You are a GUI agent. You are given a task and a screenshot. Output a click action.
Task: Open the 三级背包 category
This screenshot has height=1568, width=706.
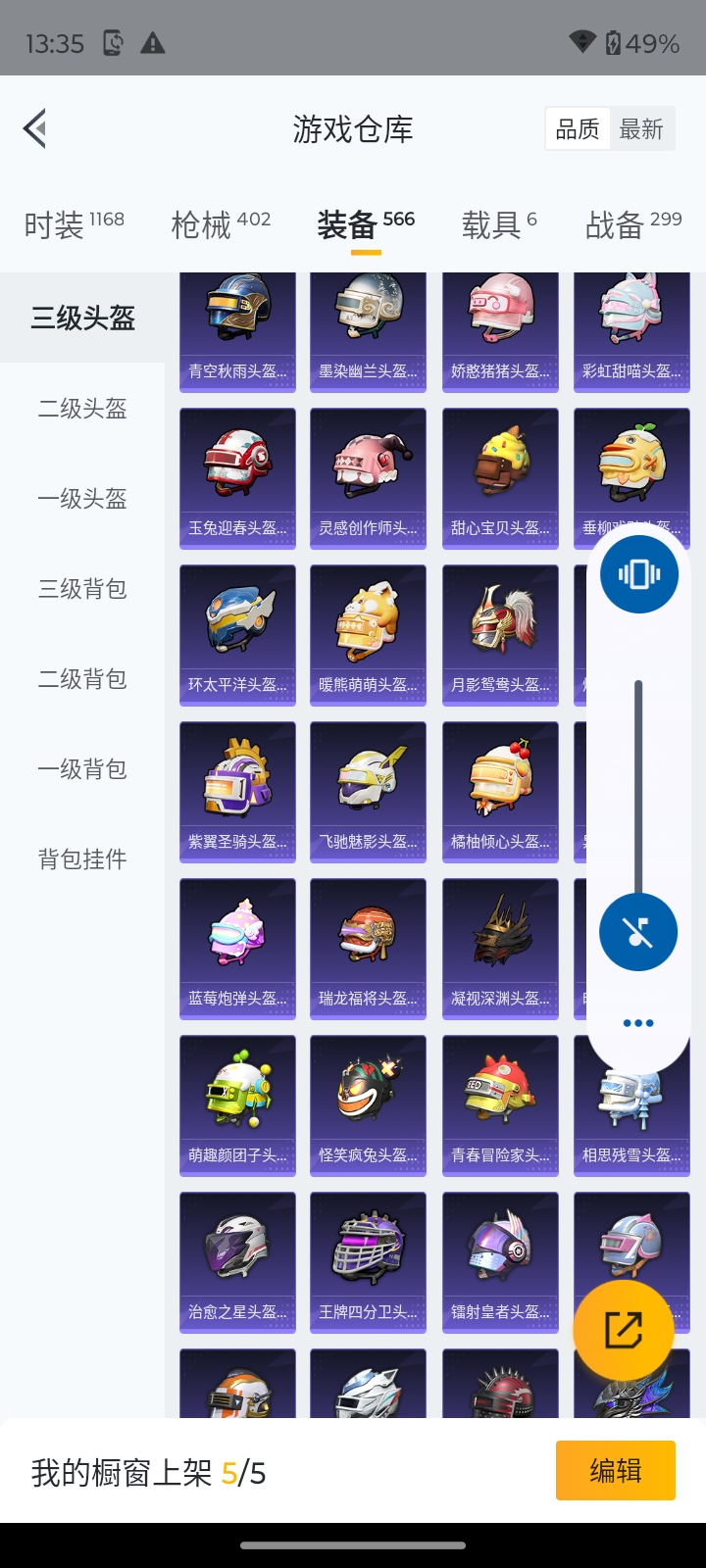(82, 589)
